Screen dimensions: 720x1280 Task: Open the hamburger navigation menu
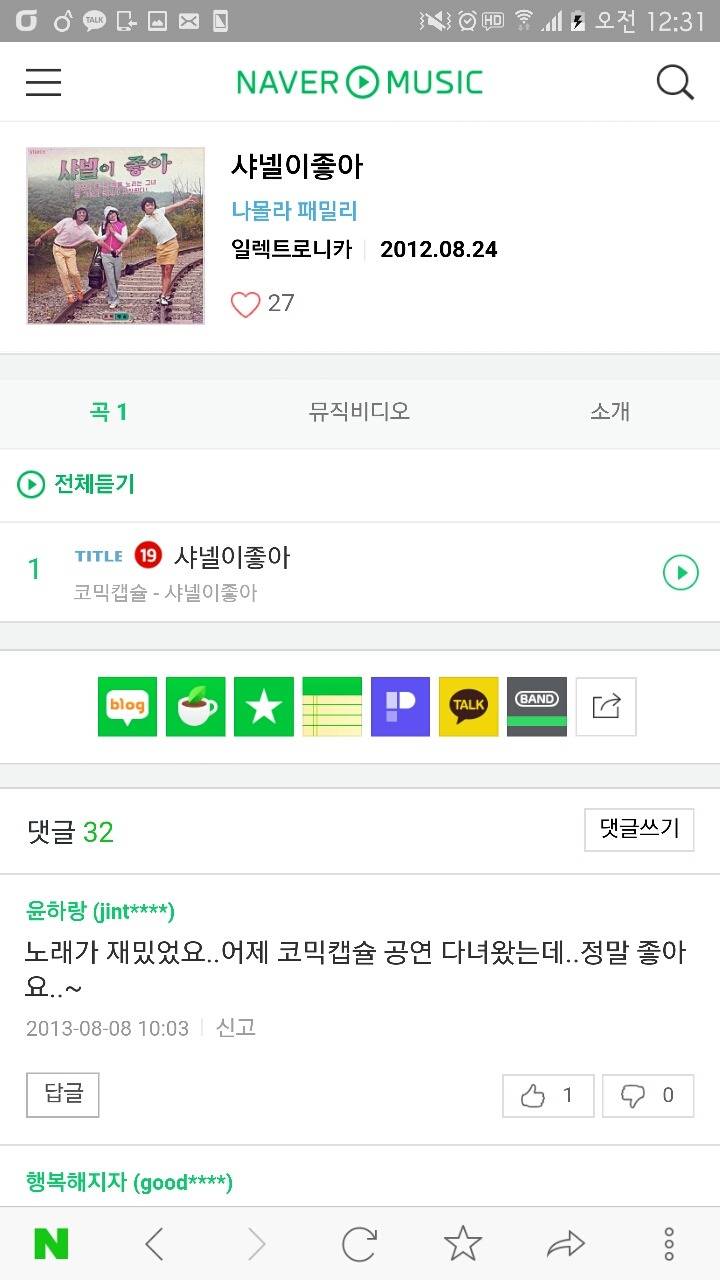coord(42,82)
